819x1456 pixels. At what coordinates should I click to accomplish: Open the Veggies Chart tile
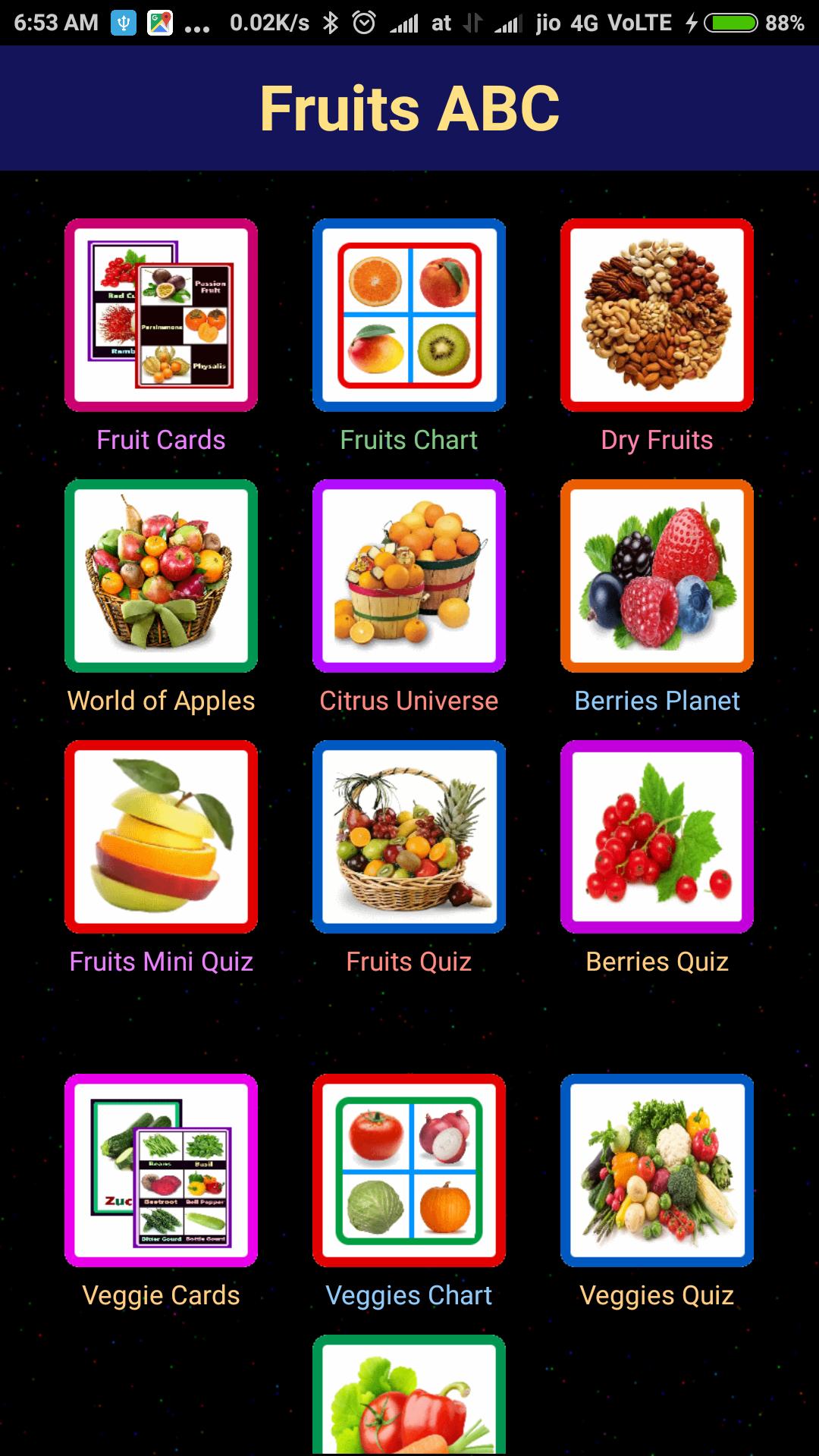click(x=409, y=1172)
